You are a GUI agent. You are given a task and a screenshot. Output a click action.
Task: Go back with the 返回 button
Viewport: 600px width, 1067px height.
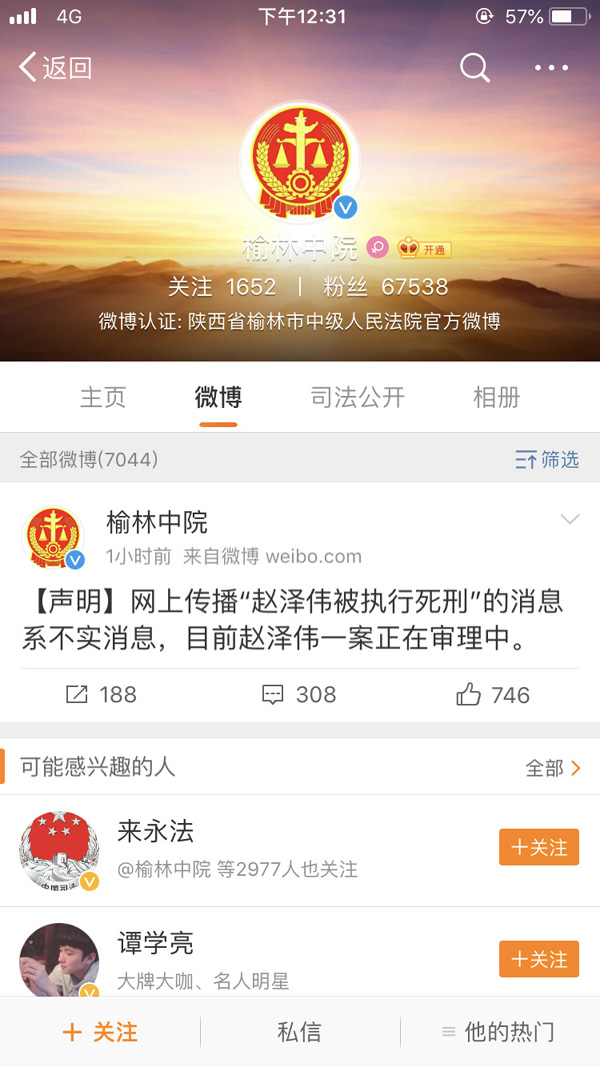click(x=56, y=68)
